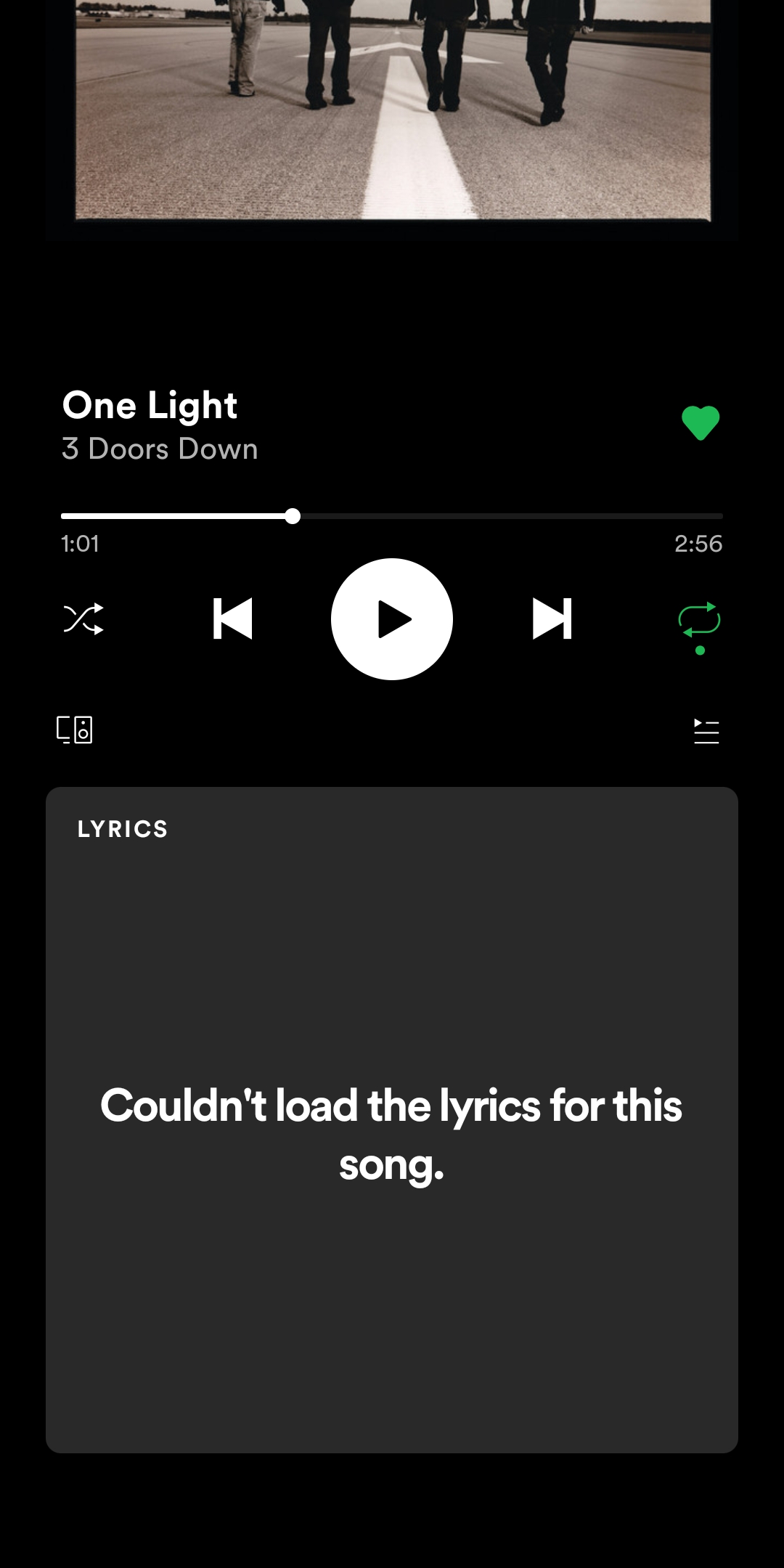The width and height of the screenshot is (784, 1568).
Task: Open the devices connect menu
Action: tap(75, 730)
